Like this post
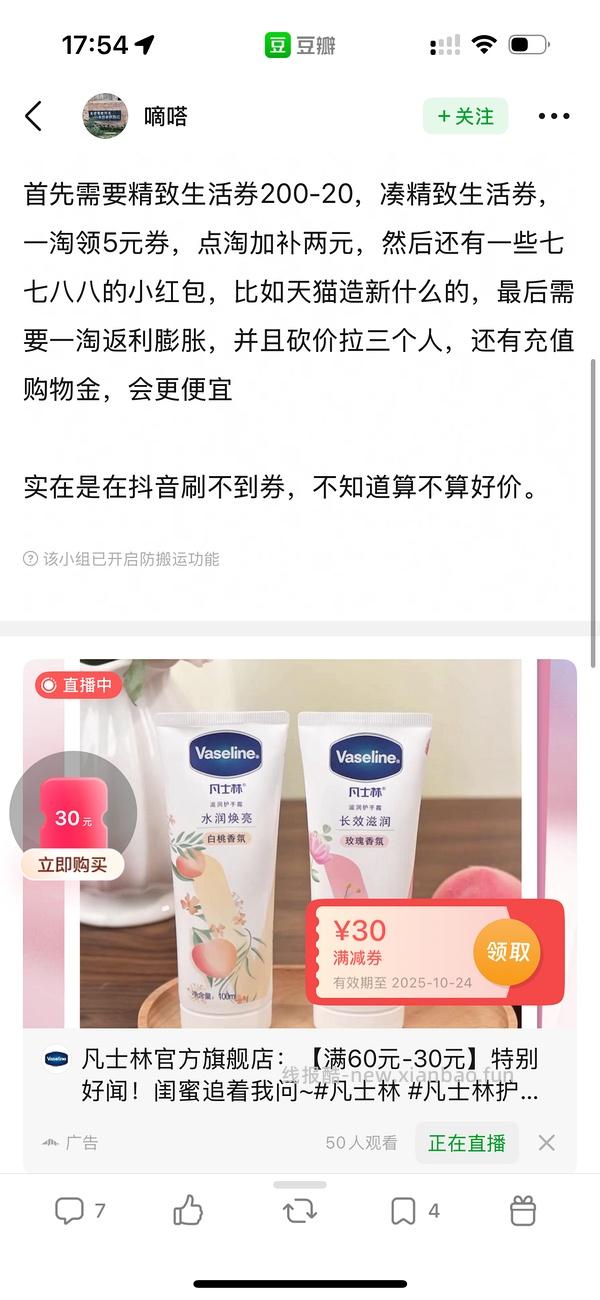 (188, 1211)
